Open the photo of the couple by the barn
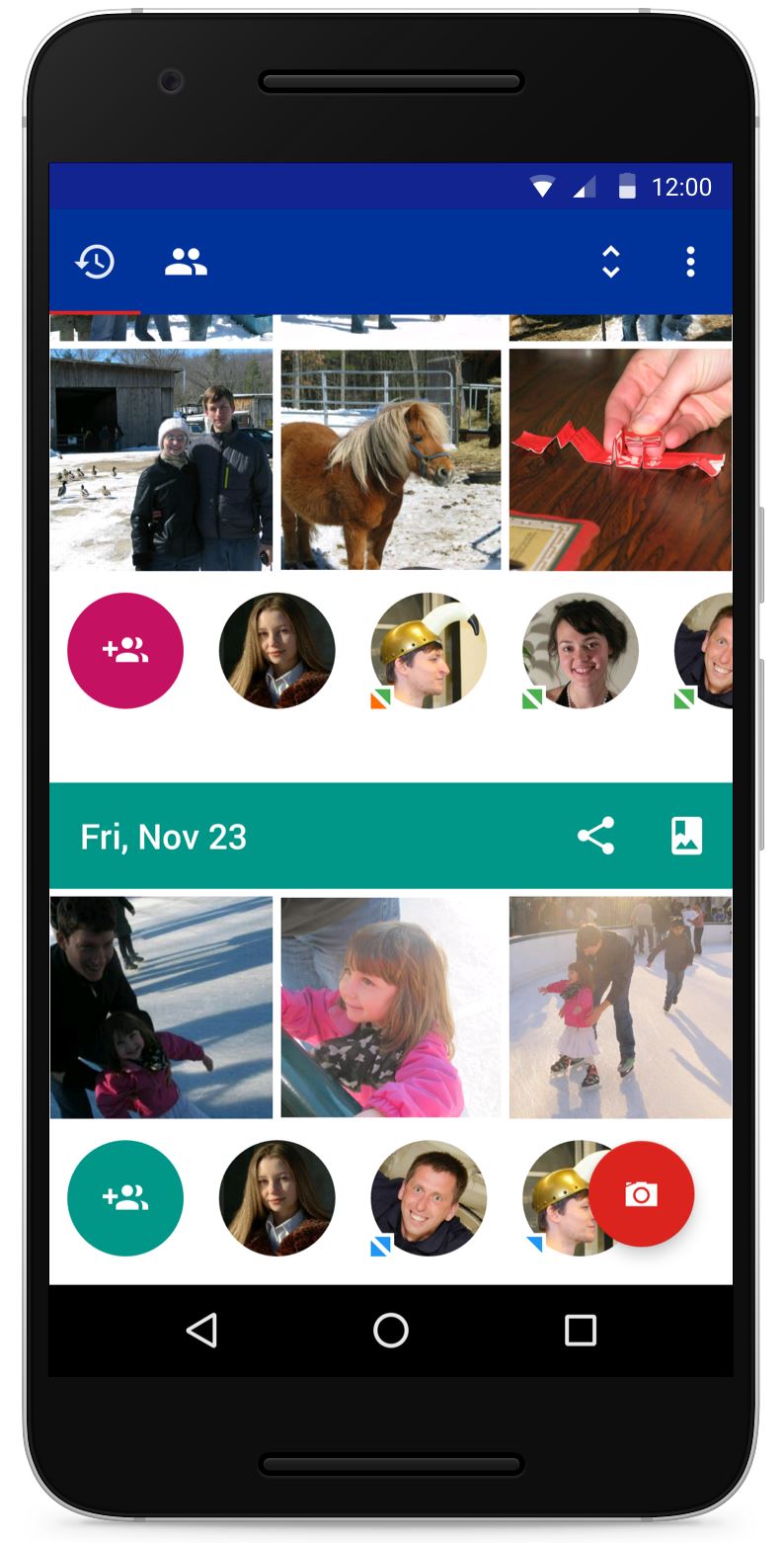Viewport: 784px width, 1543px height. 161,459
